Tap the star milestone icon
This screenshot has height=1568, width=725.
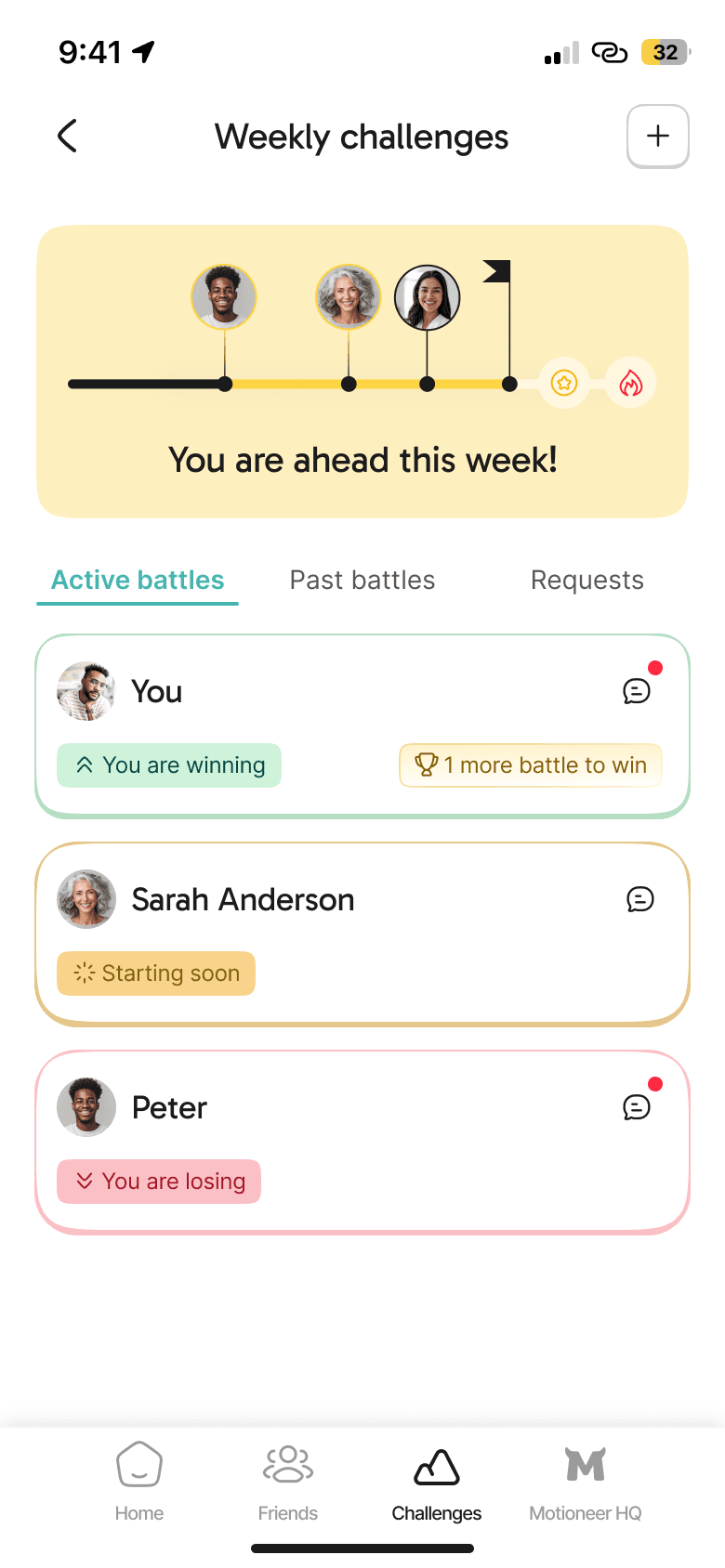(x=564, y=383)
